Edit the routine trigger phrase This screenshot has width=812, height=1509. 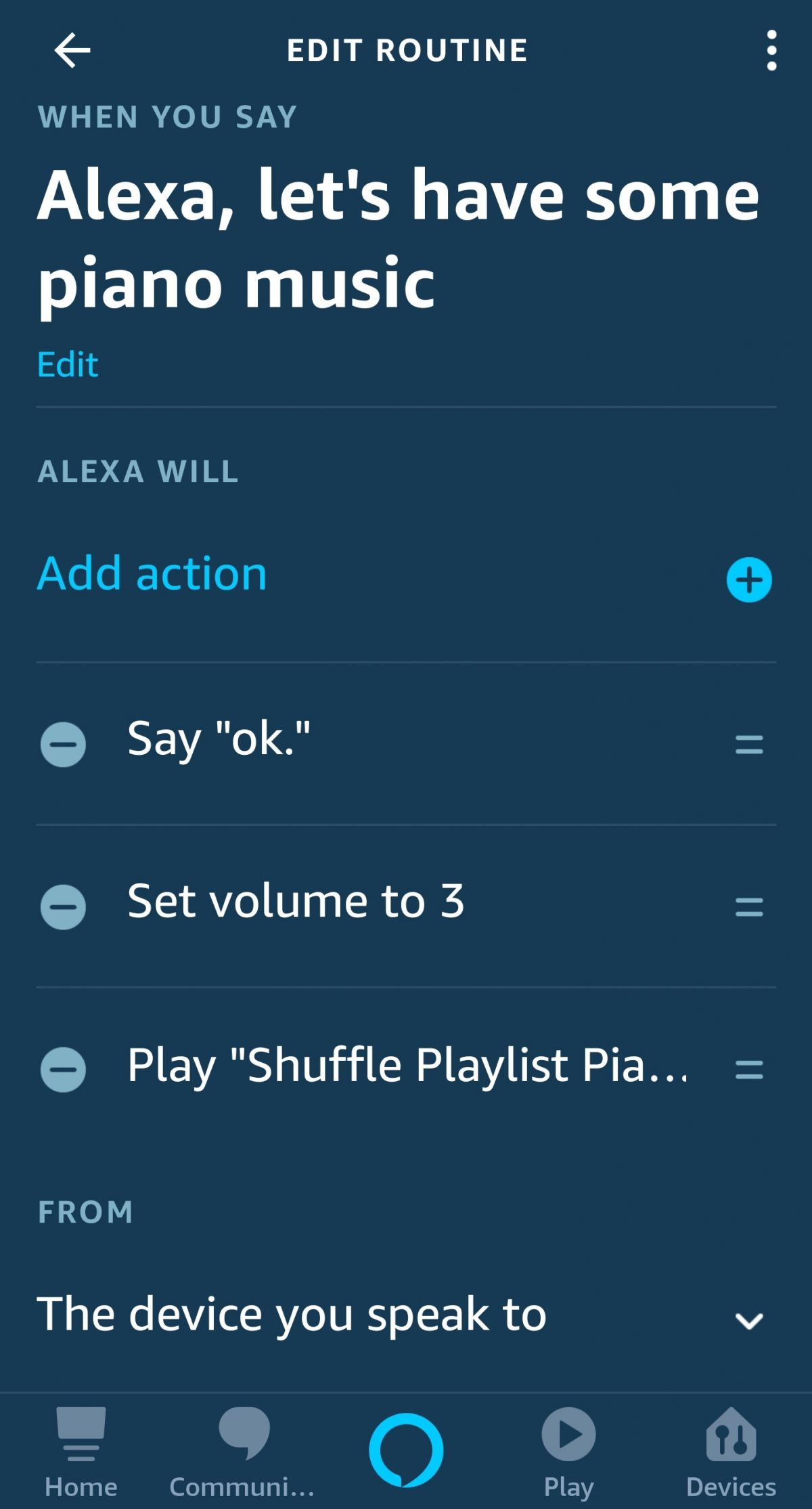click(67, 364)
